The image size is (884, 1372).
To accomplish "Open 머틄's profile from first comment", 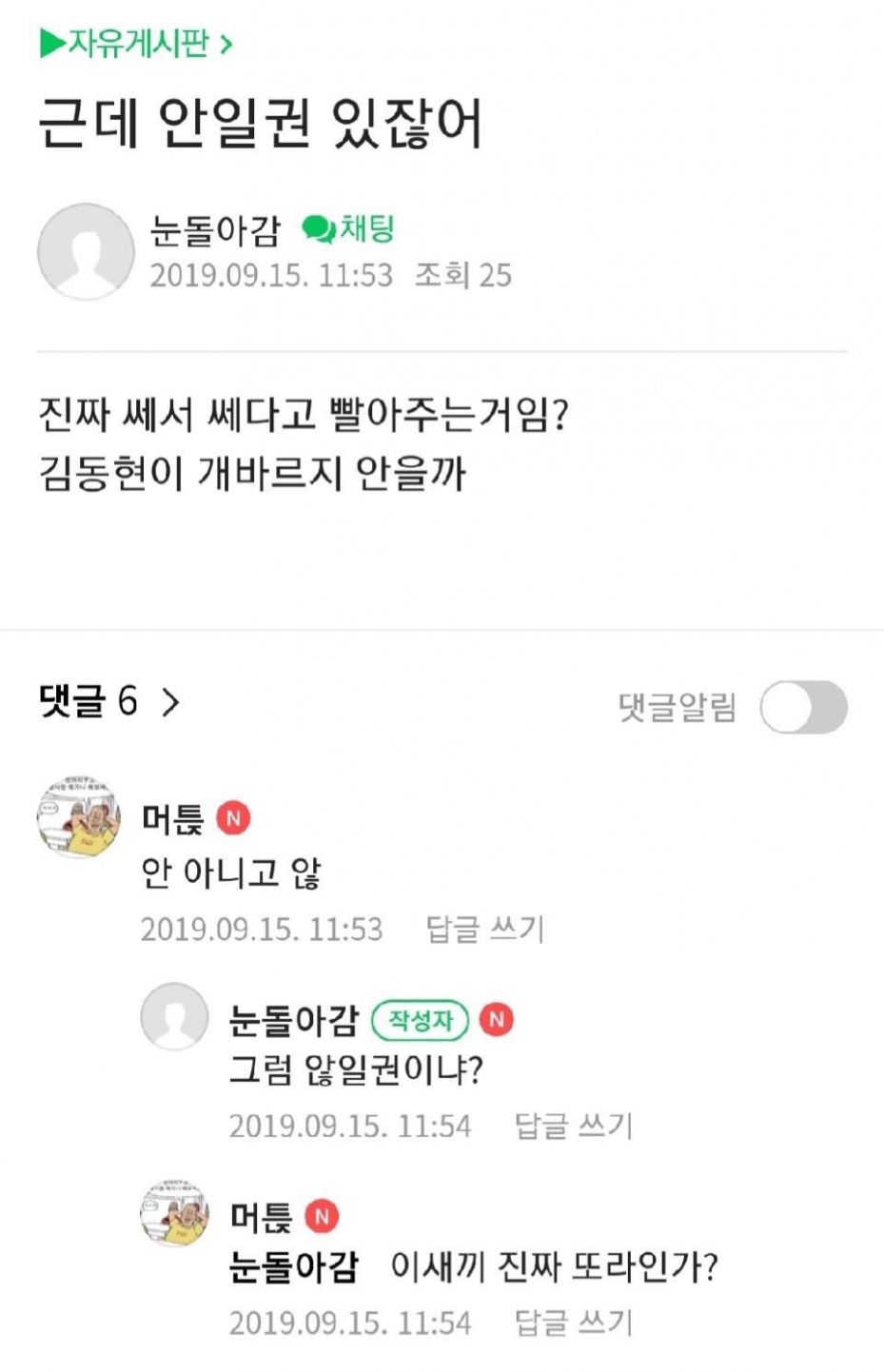I will pos(79,816).
